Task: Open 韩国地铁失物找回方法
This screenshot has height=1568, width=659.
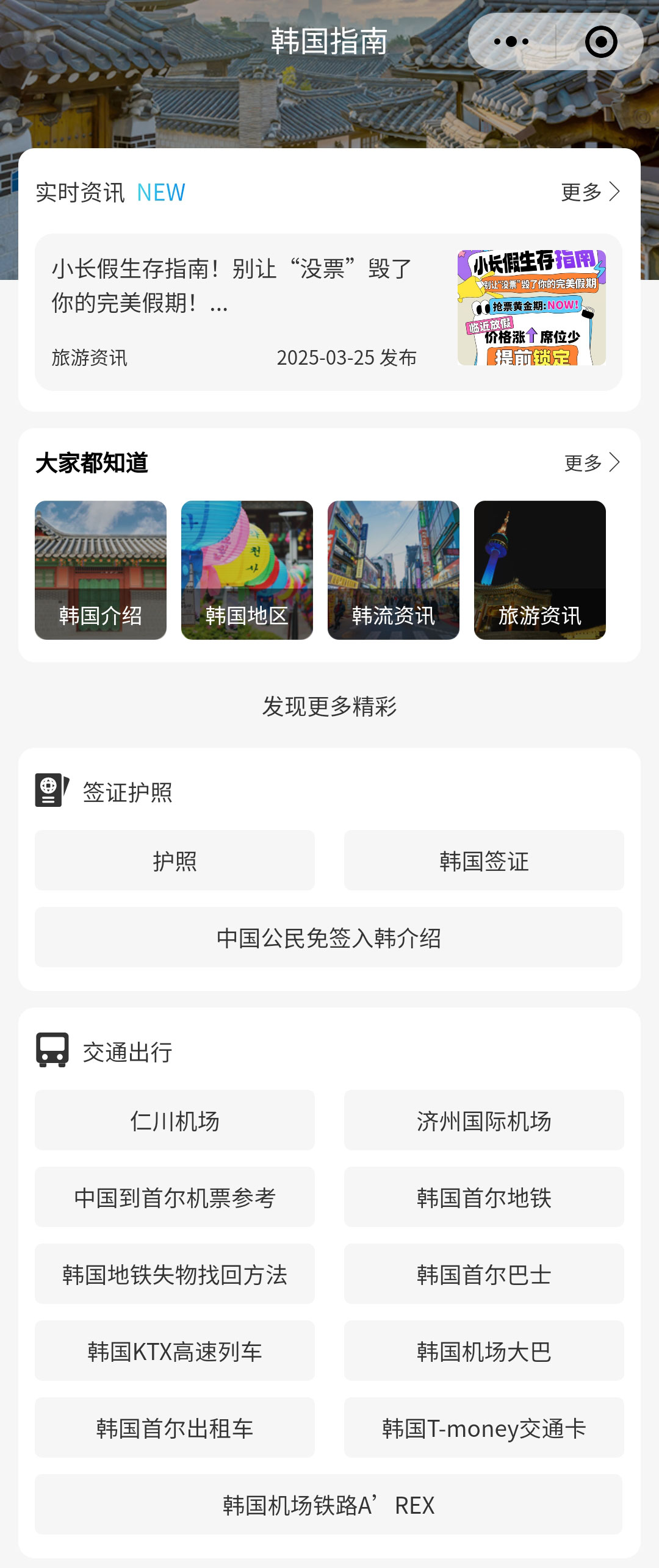Action: coord(175,1274)
